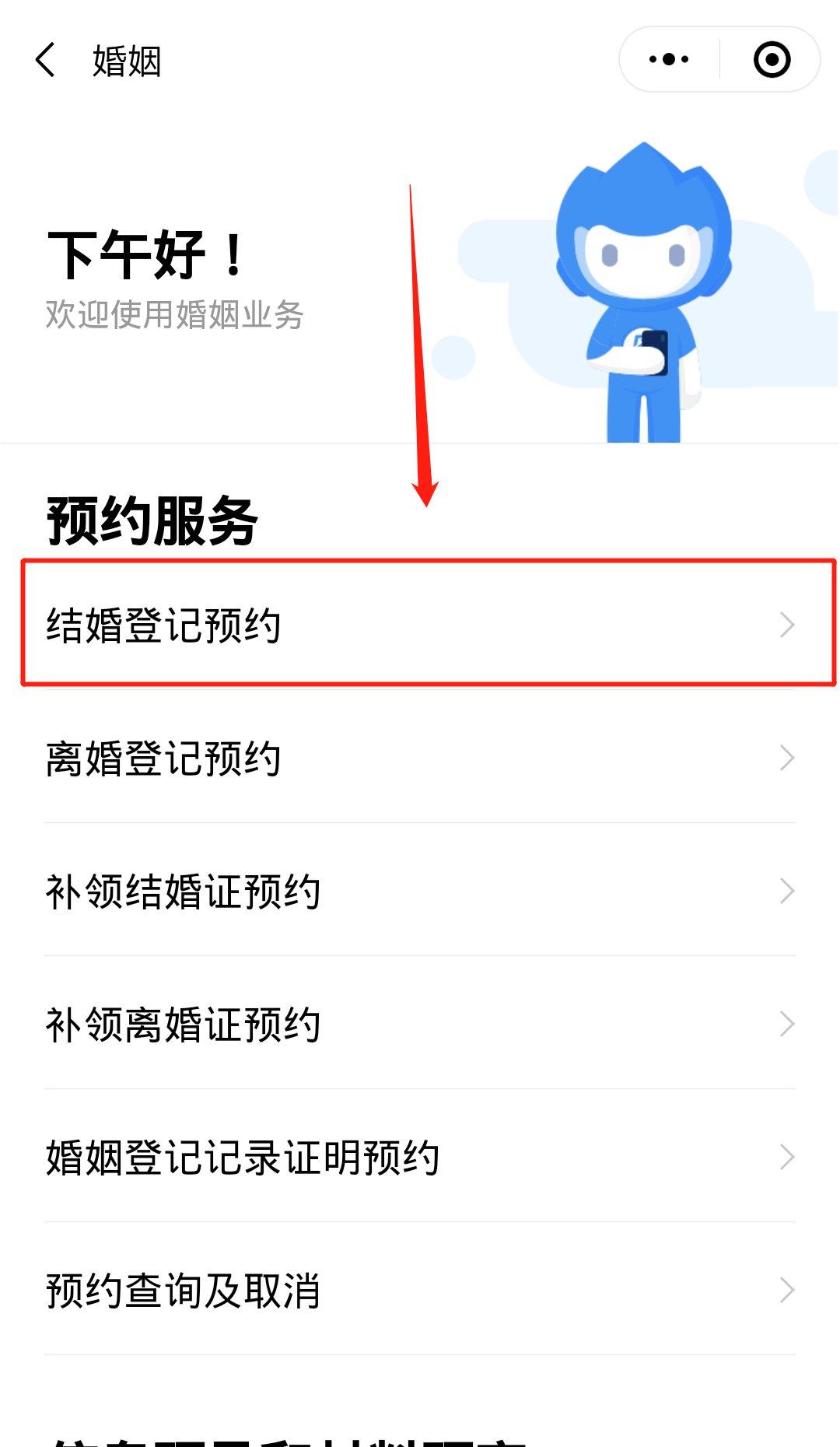Screen dimensions: 840x1447
Task: Open 婚姻登记记录证明预约
Action: point(420,1157)
